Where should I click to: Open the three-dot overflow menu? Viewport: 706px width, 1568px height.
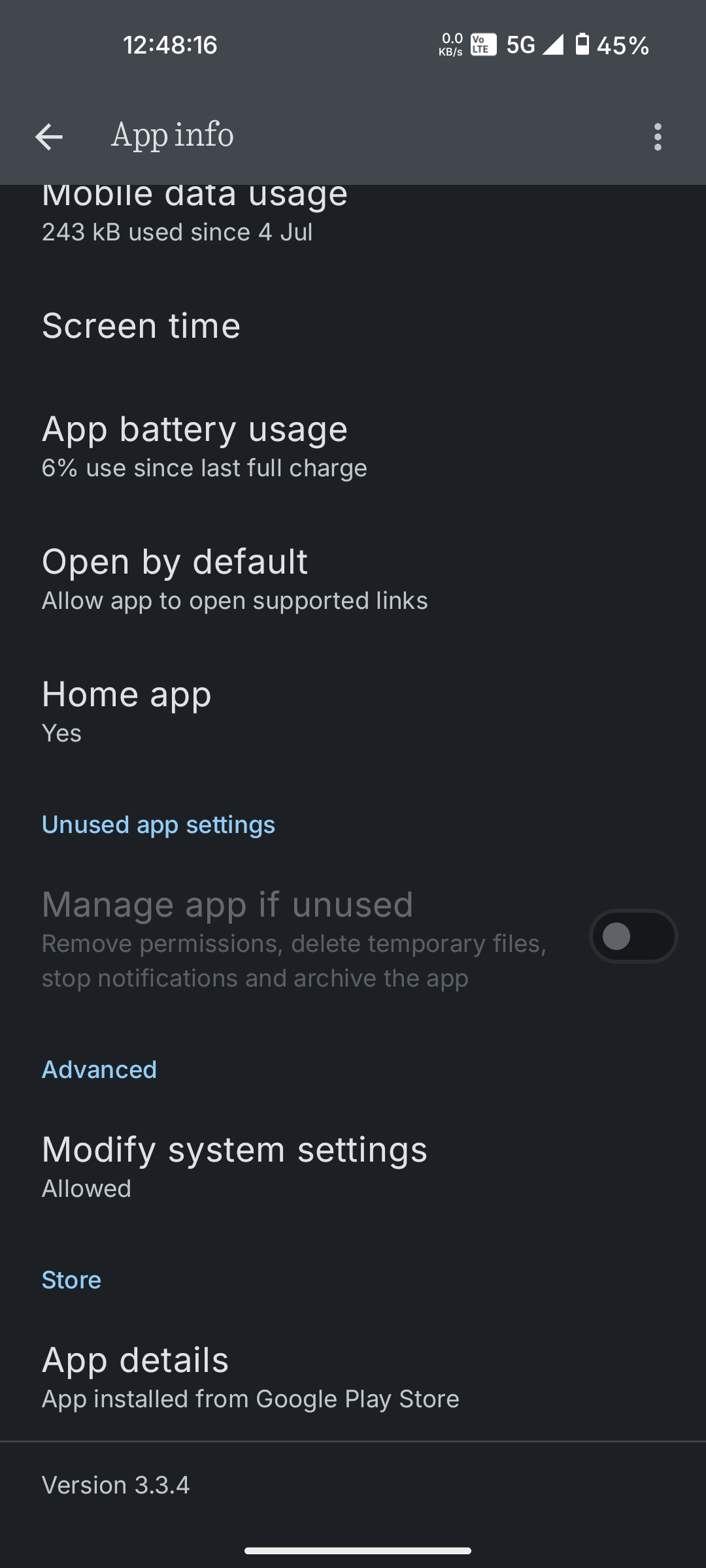pos(658,137)
